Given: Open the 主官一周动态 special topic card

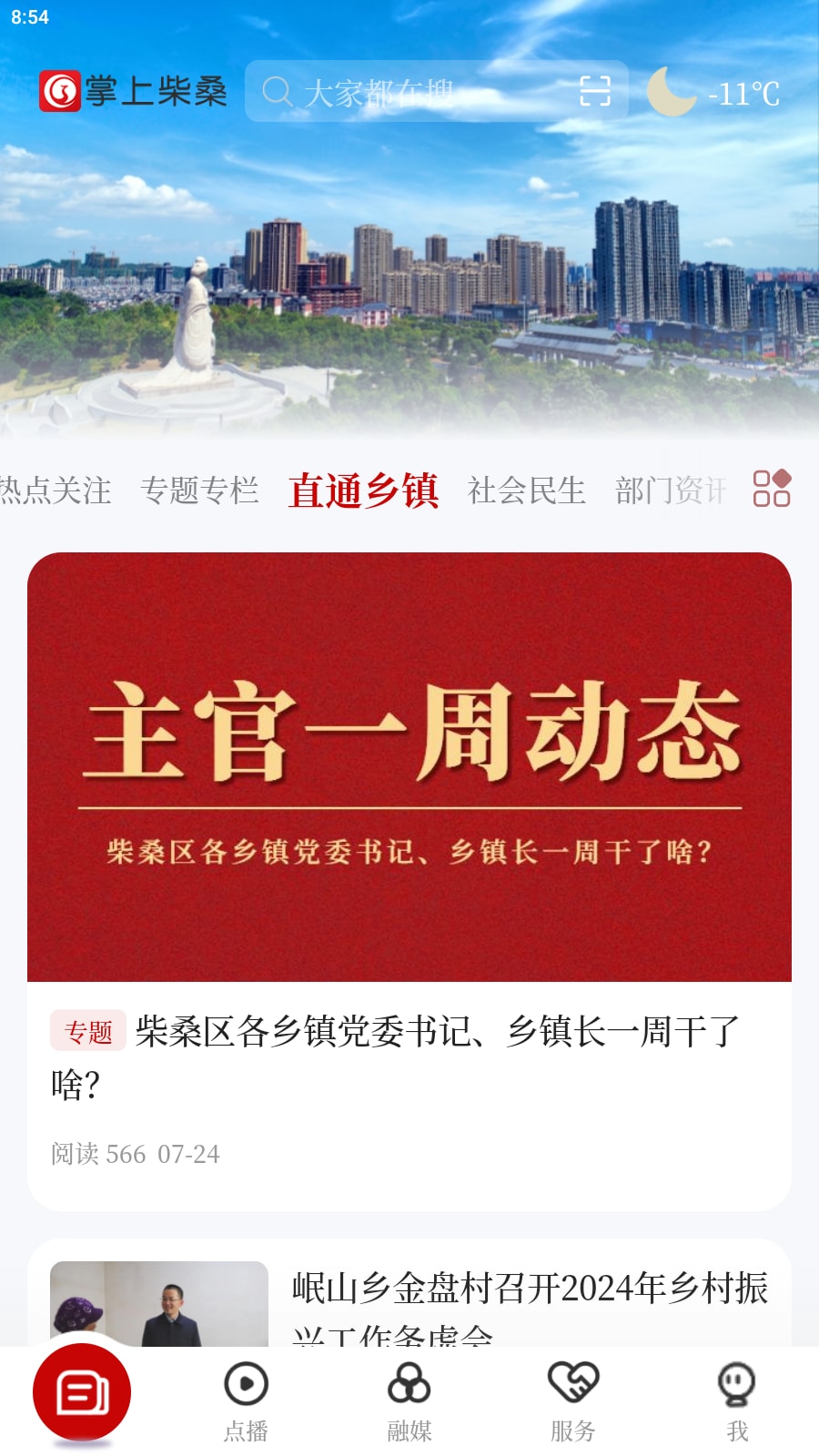Looking at the screenshot, I should [409, 767].
